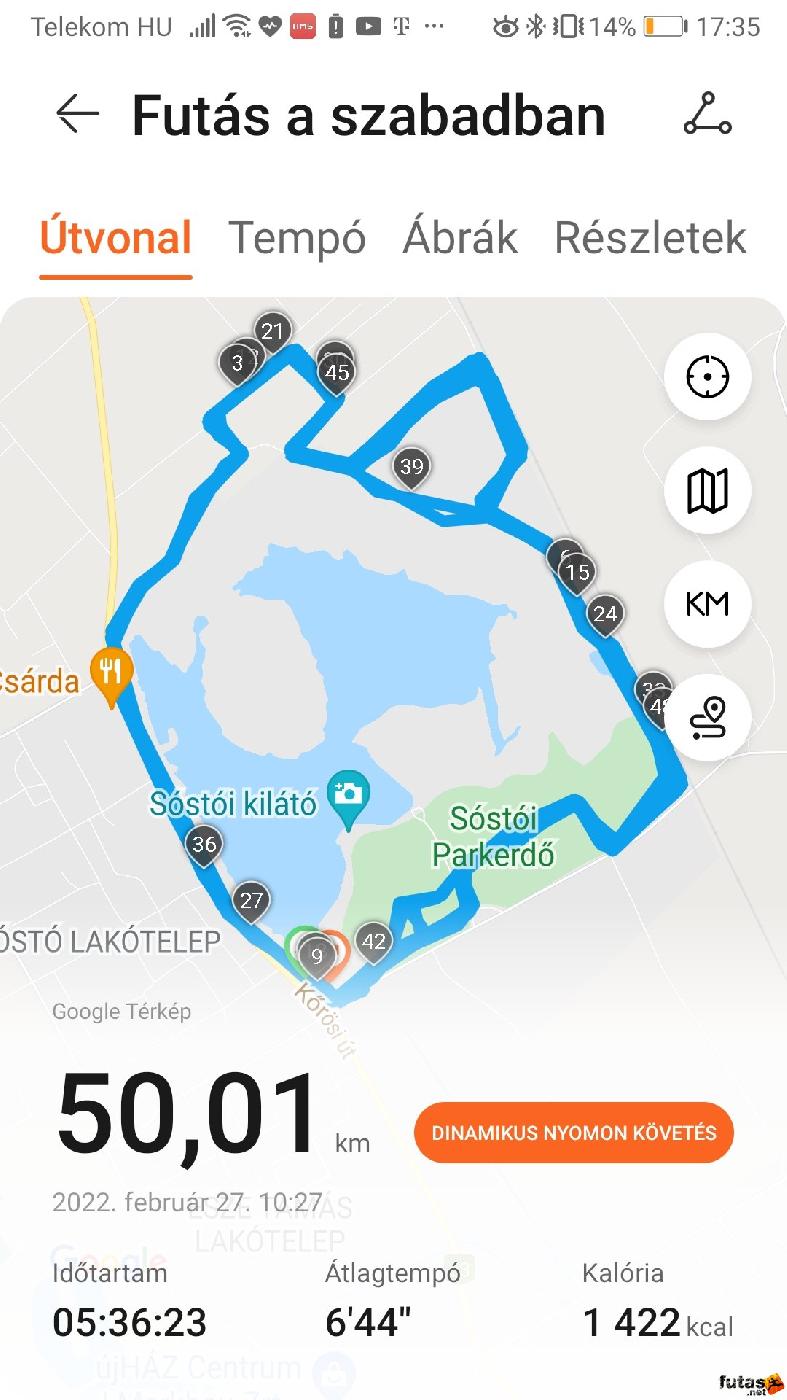Go back with the arrow

coord(77,115)
